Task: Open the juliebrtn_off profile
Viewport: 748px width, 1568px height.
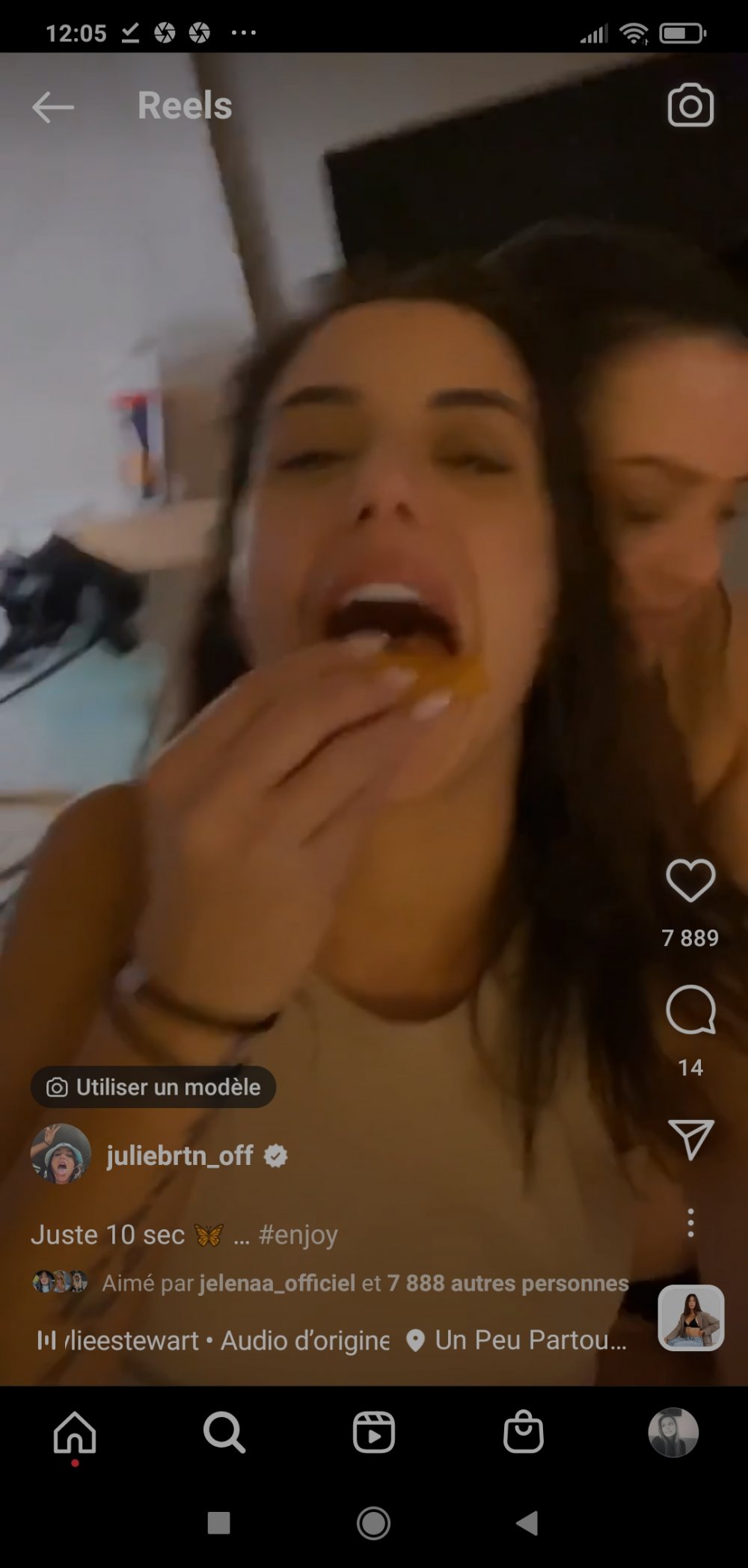Action: (180, 1155)
